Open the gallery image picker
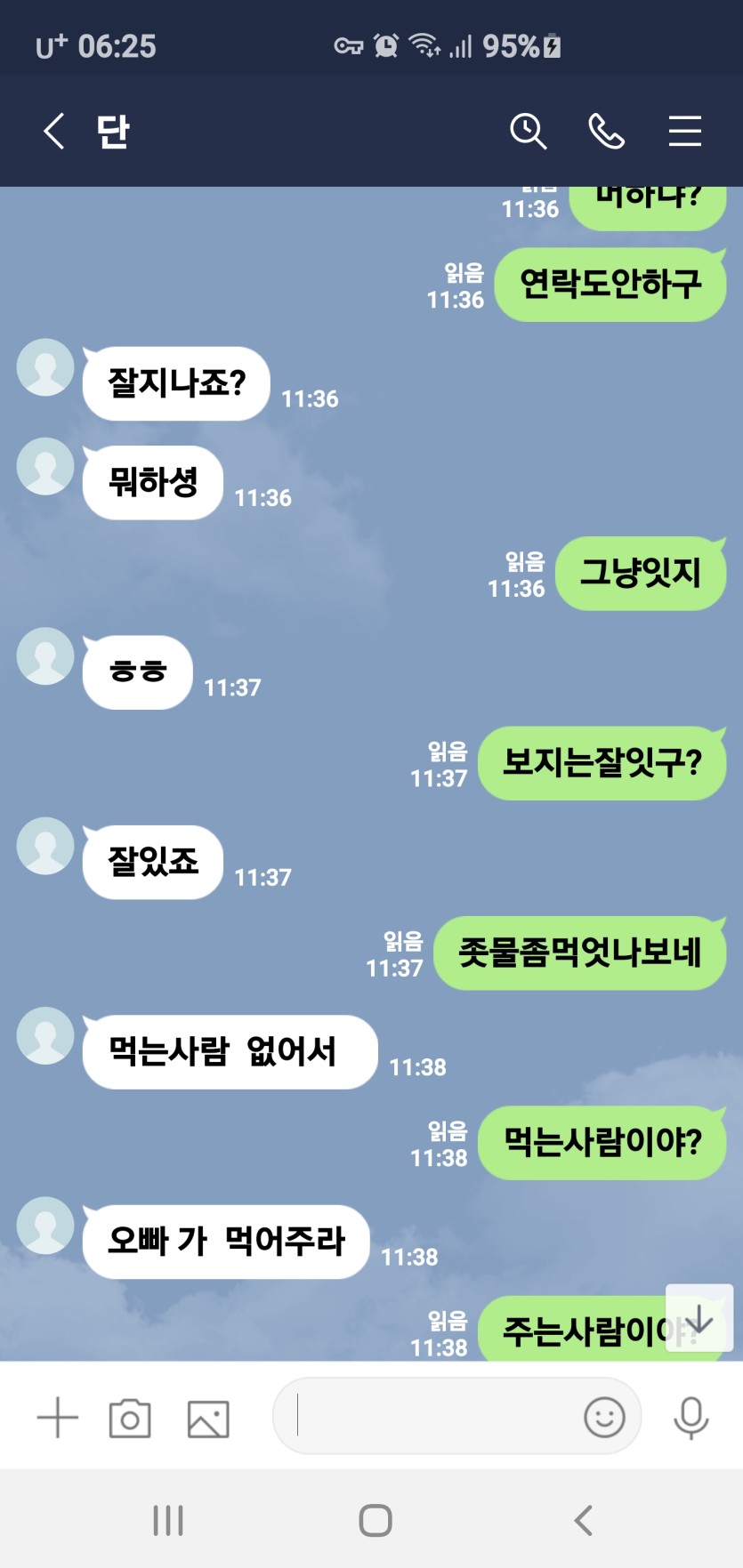The width and height of the screenshot is (743, 1568). tap(208, 1418)
